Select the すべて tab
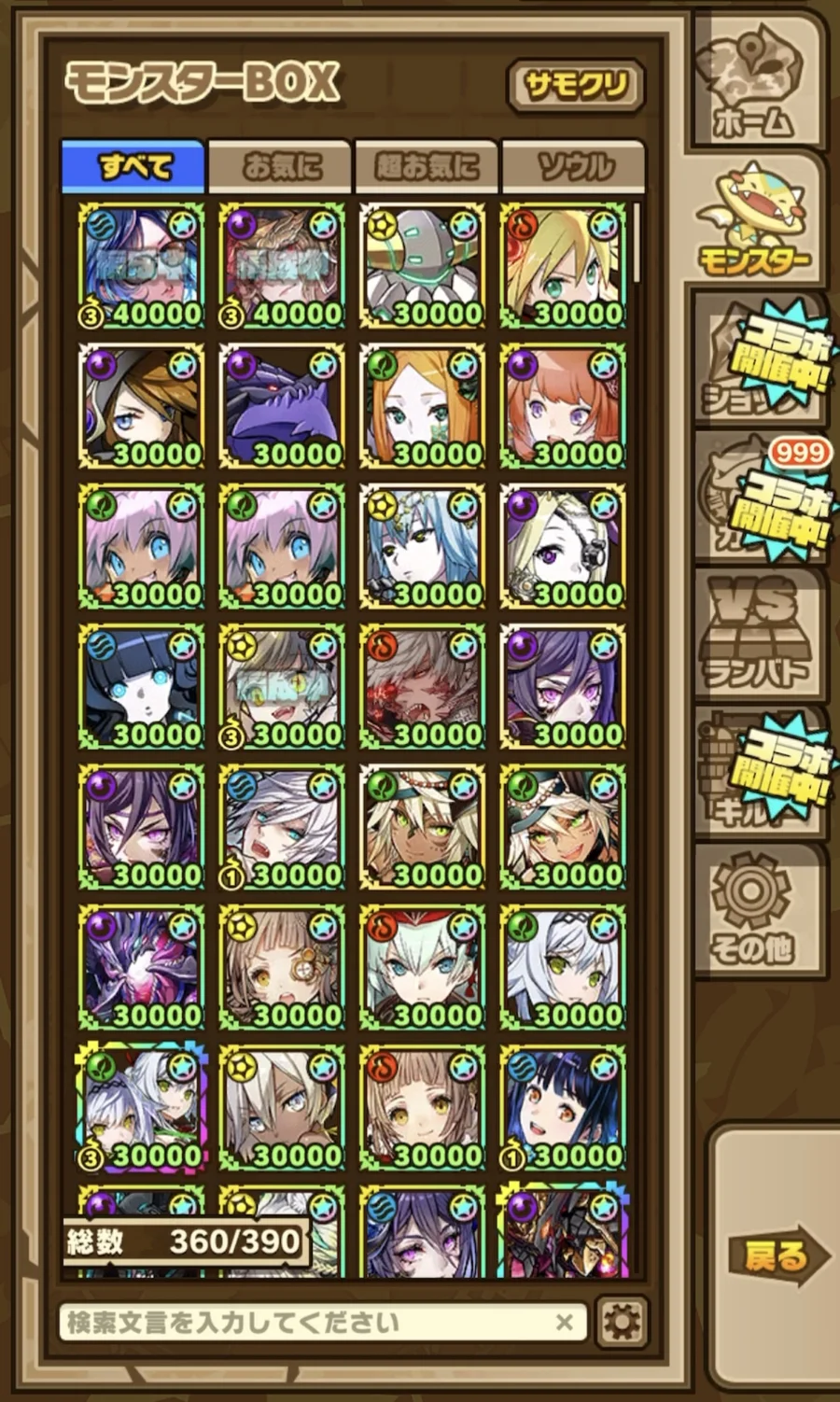Viewport: 840px width, 1402px height. 133,167
